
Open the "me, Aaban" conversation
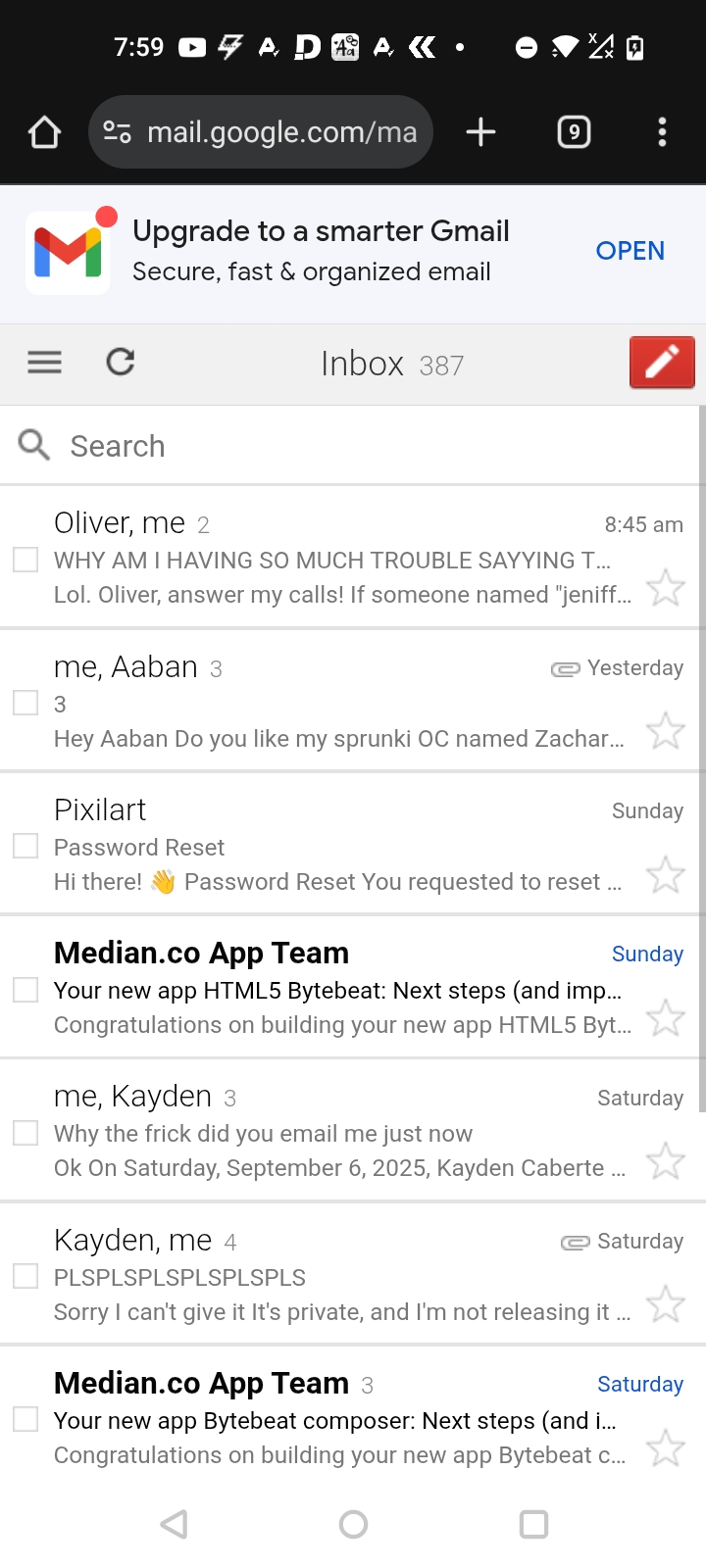click(x=333, y=704)
